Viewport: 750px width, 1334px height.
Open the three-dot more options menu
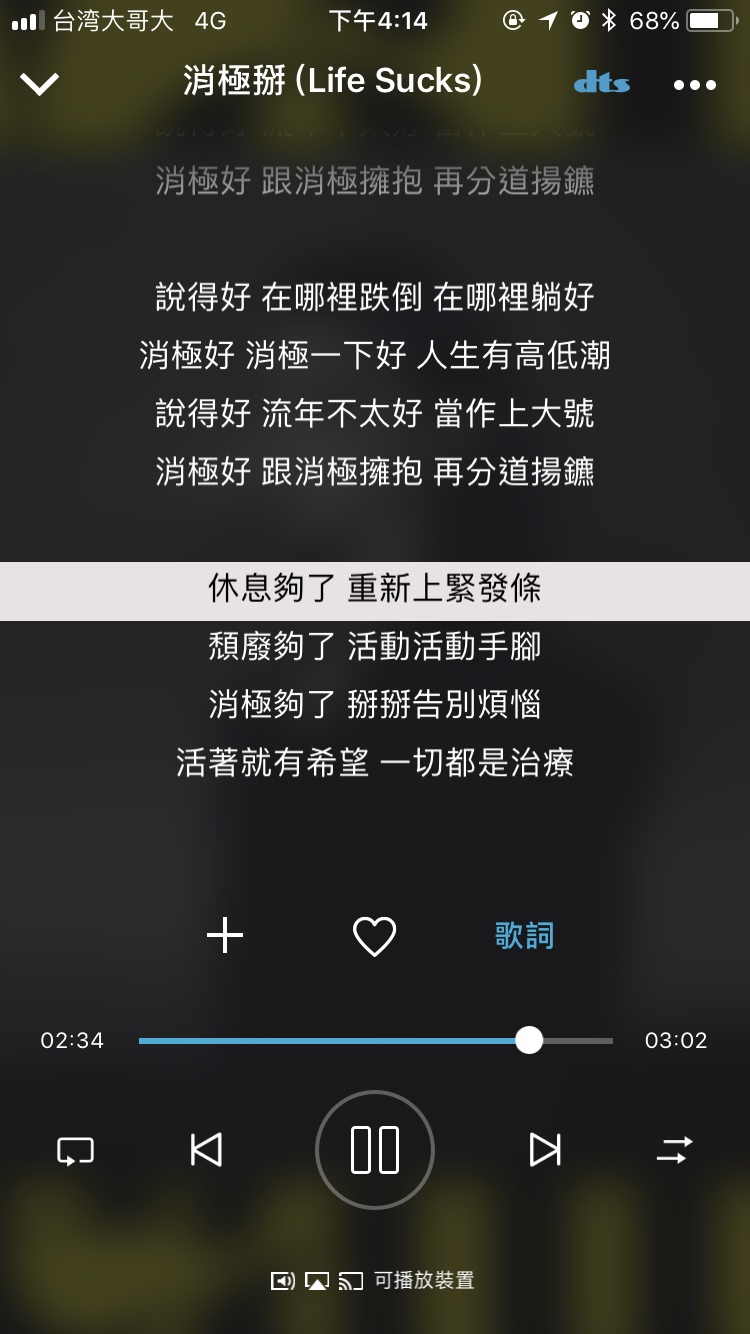(695, 85)
